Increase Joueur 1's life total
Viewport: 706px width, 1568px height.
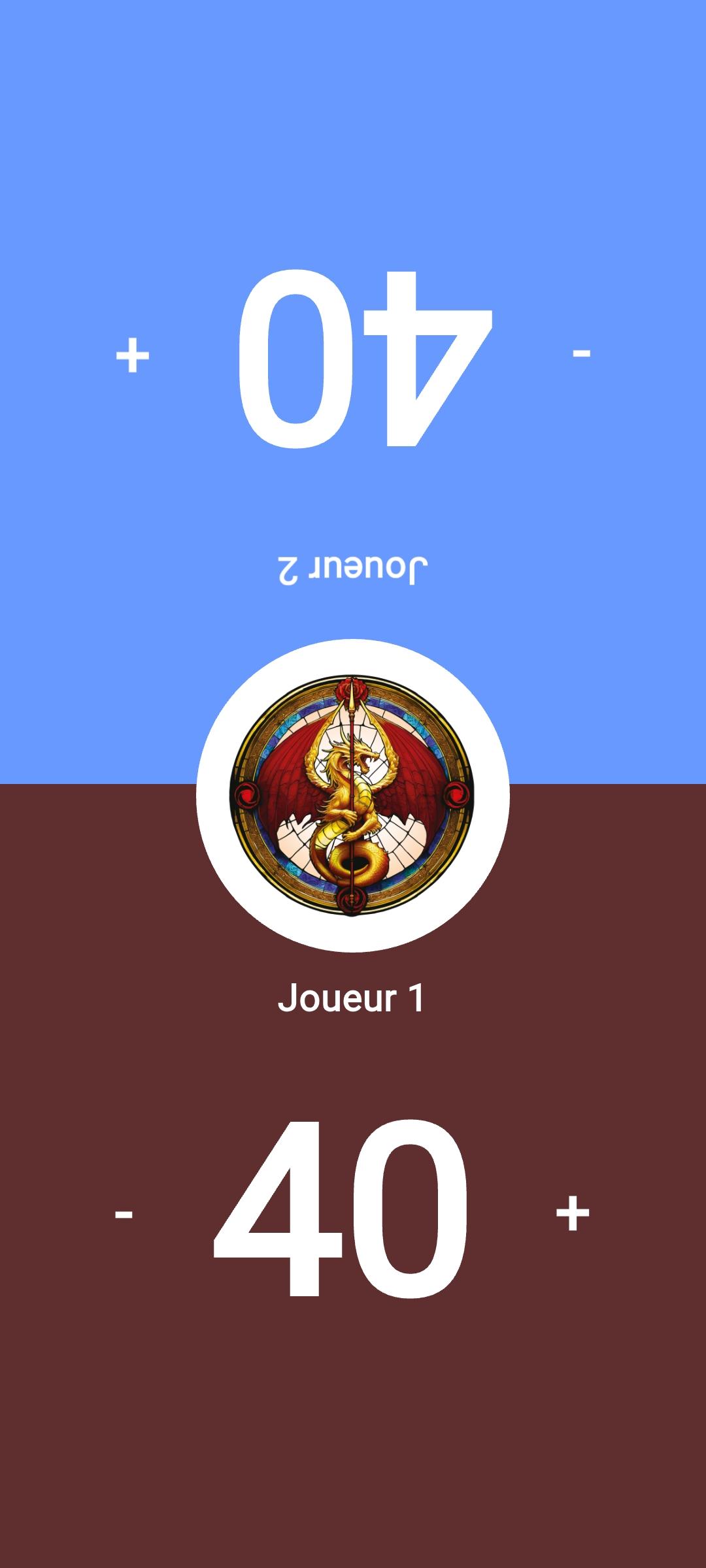(573, 1213)
